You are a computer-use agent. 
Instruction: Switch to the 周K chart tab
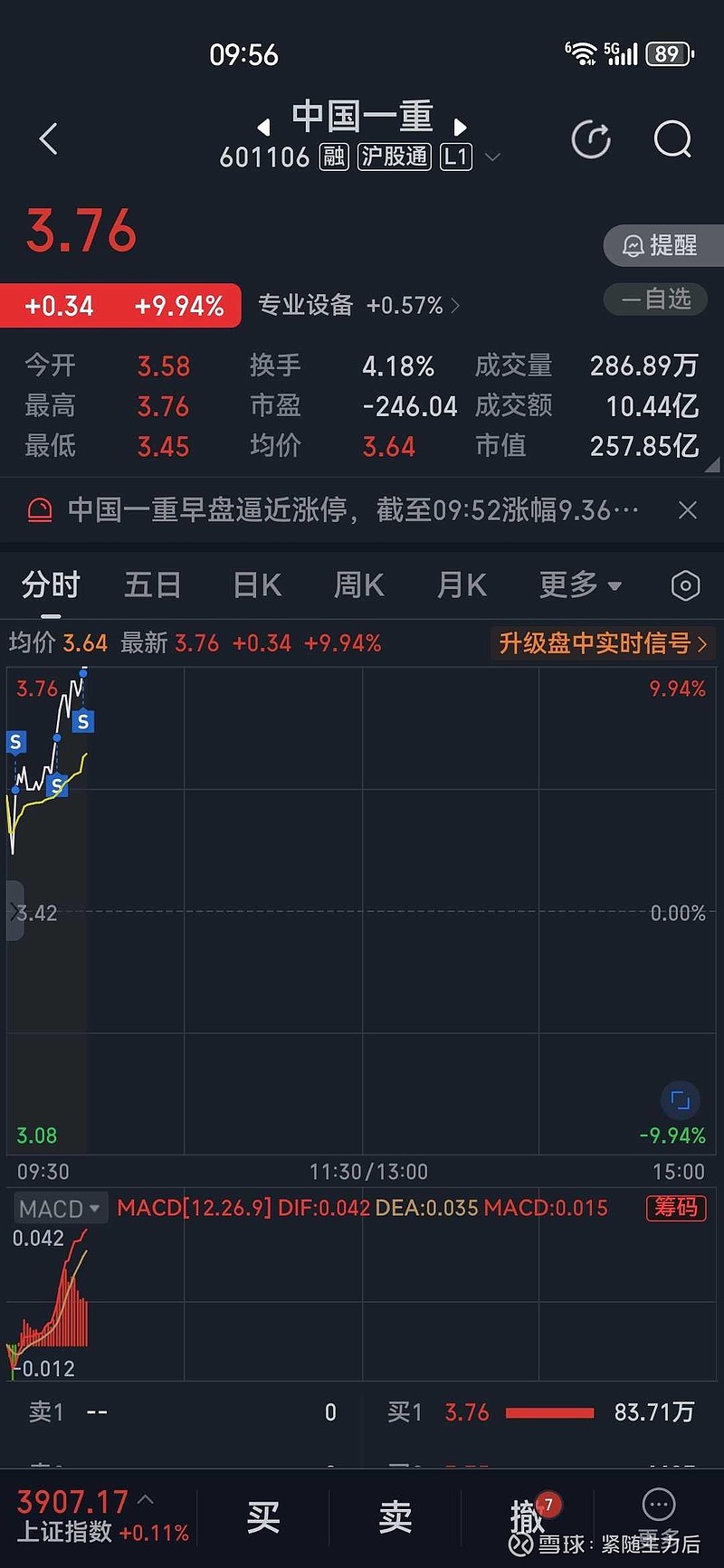pos(359,585)
